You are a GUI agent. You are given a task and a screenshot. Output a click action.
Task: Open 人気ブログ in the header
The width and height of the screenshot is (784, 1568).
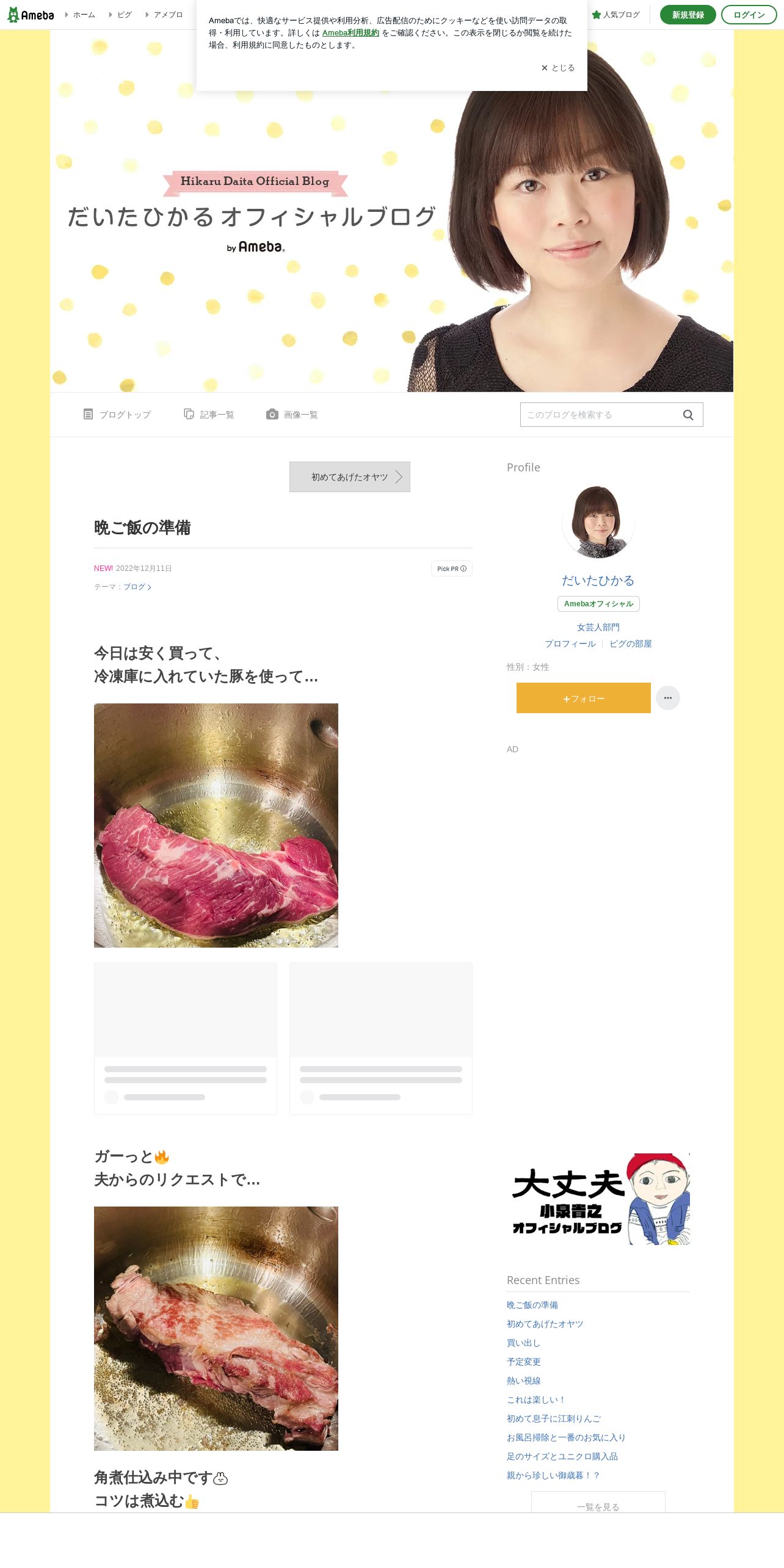pos(615,15)
